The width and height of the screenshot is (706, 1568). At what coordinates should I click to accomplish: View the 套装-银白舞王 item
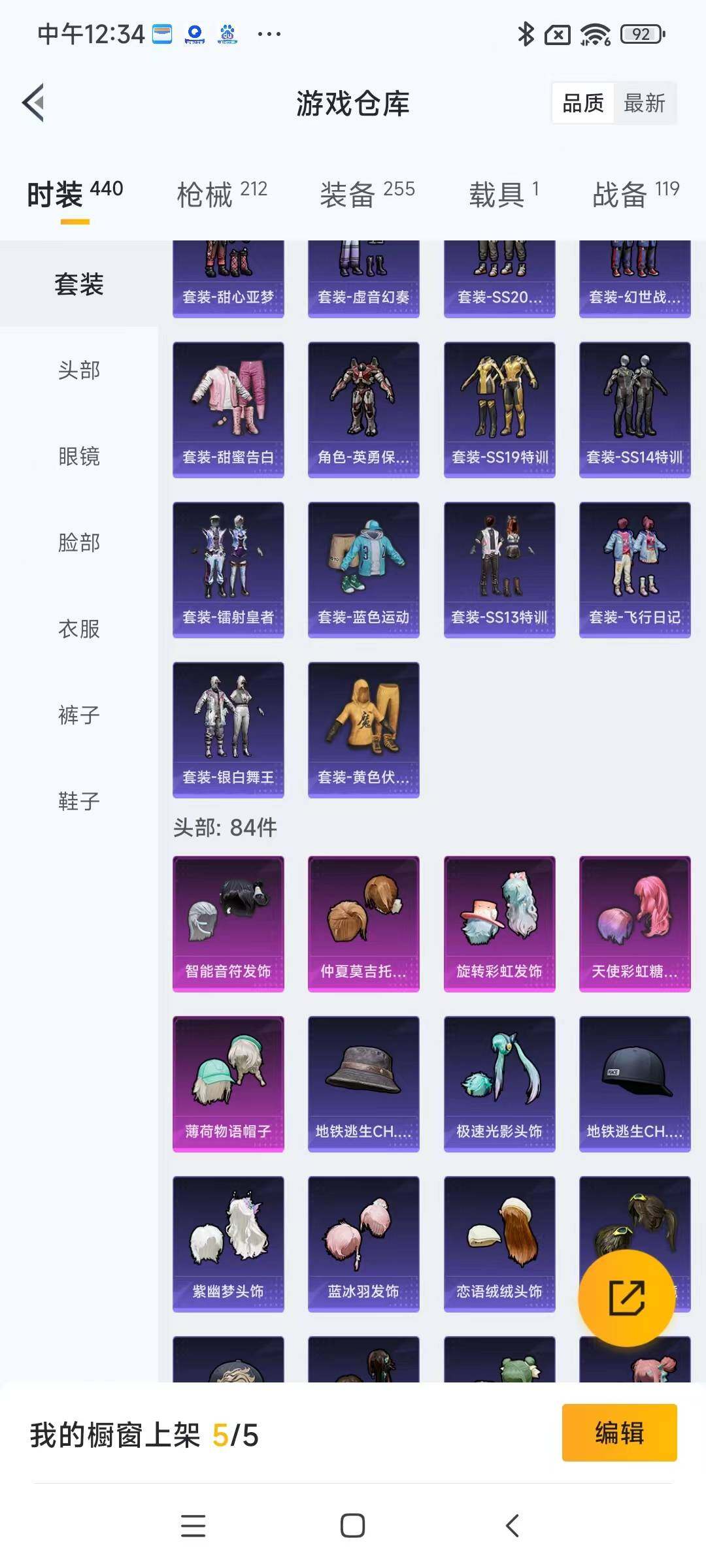click(x=228, y=730)
